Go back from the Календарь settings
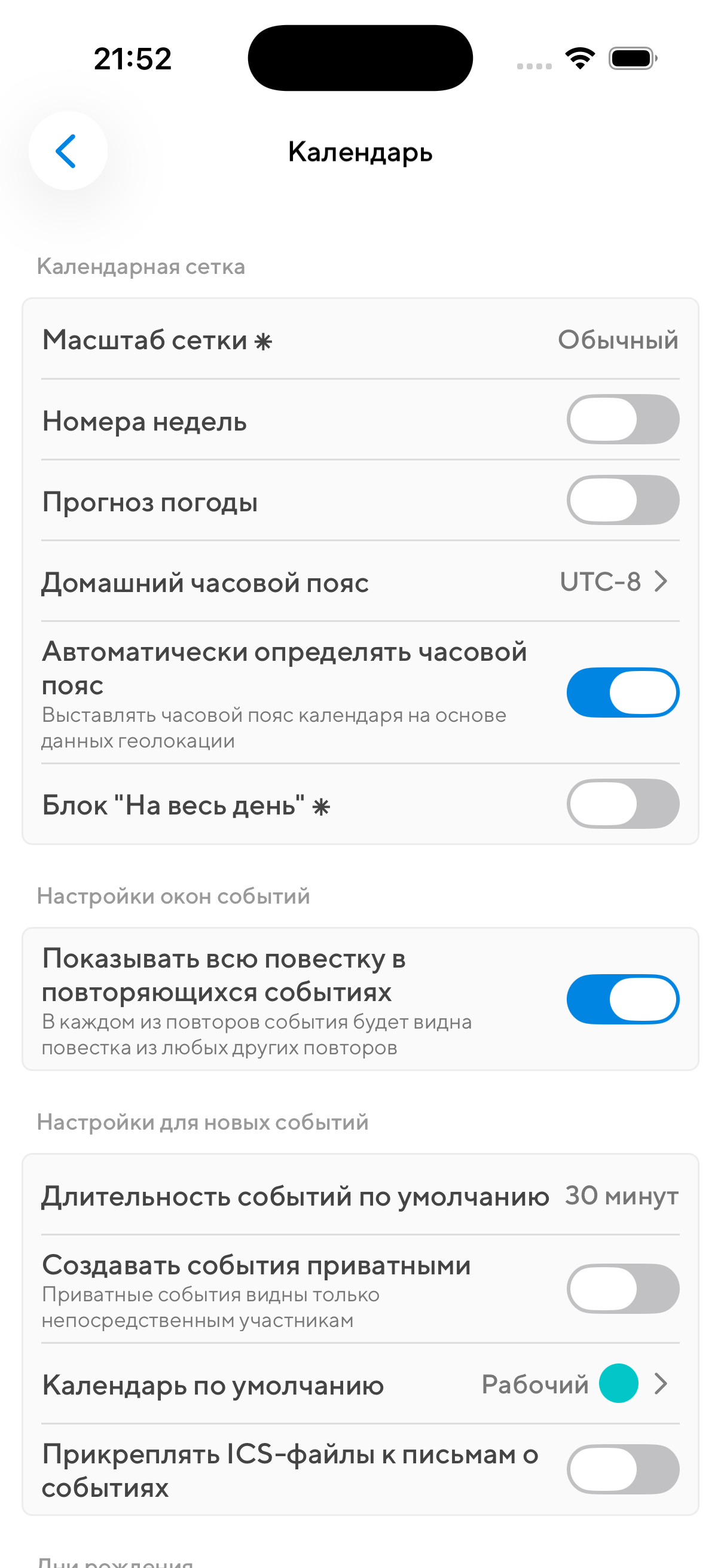Viewport: 721px width, 1568px height. [68, 150]
